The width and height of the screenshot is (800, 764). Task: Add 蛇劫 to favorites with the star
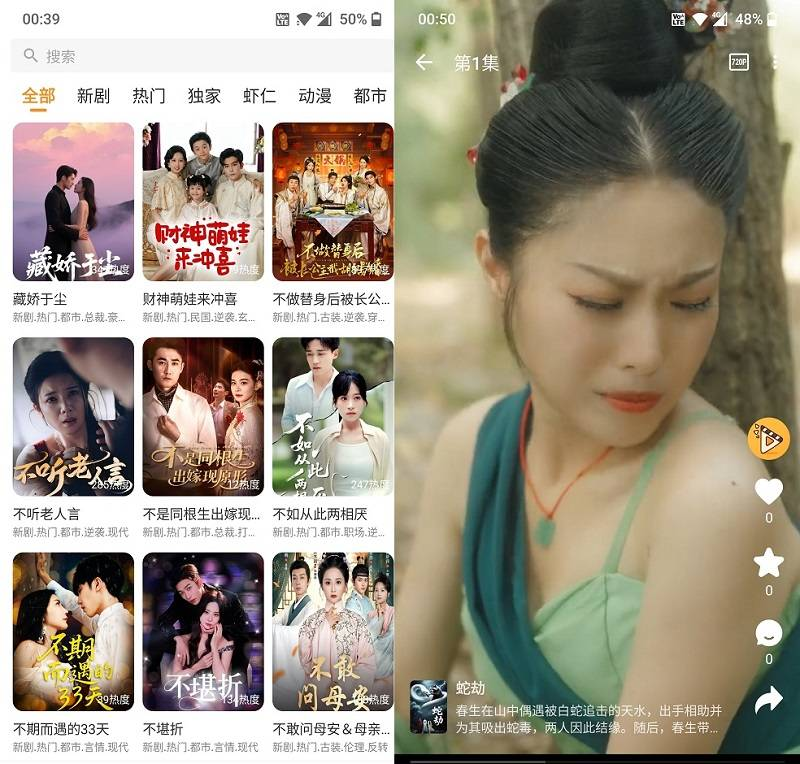click(768, 563)
